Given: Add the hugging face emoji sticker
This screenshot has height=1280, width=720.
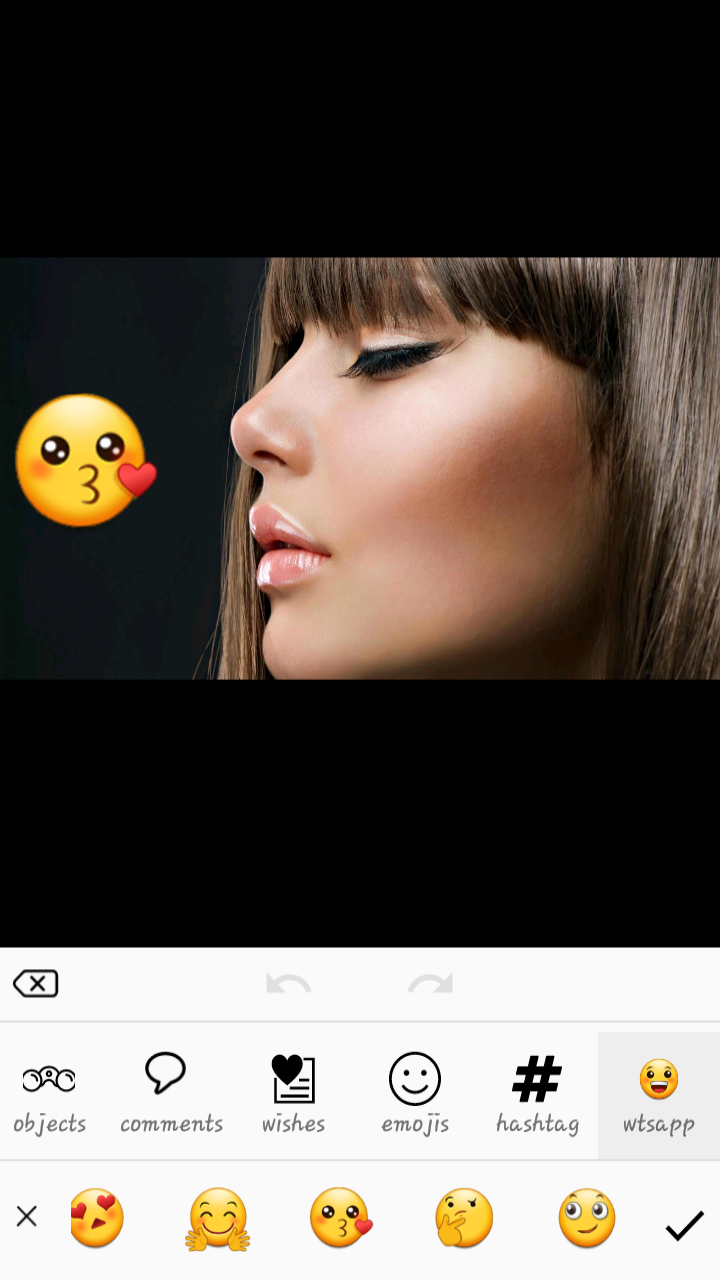Looking at the screenshot, I should 217,1219.
